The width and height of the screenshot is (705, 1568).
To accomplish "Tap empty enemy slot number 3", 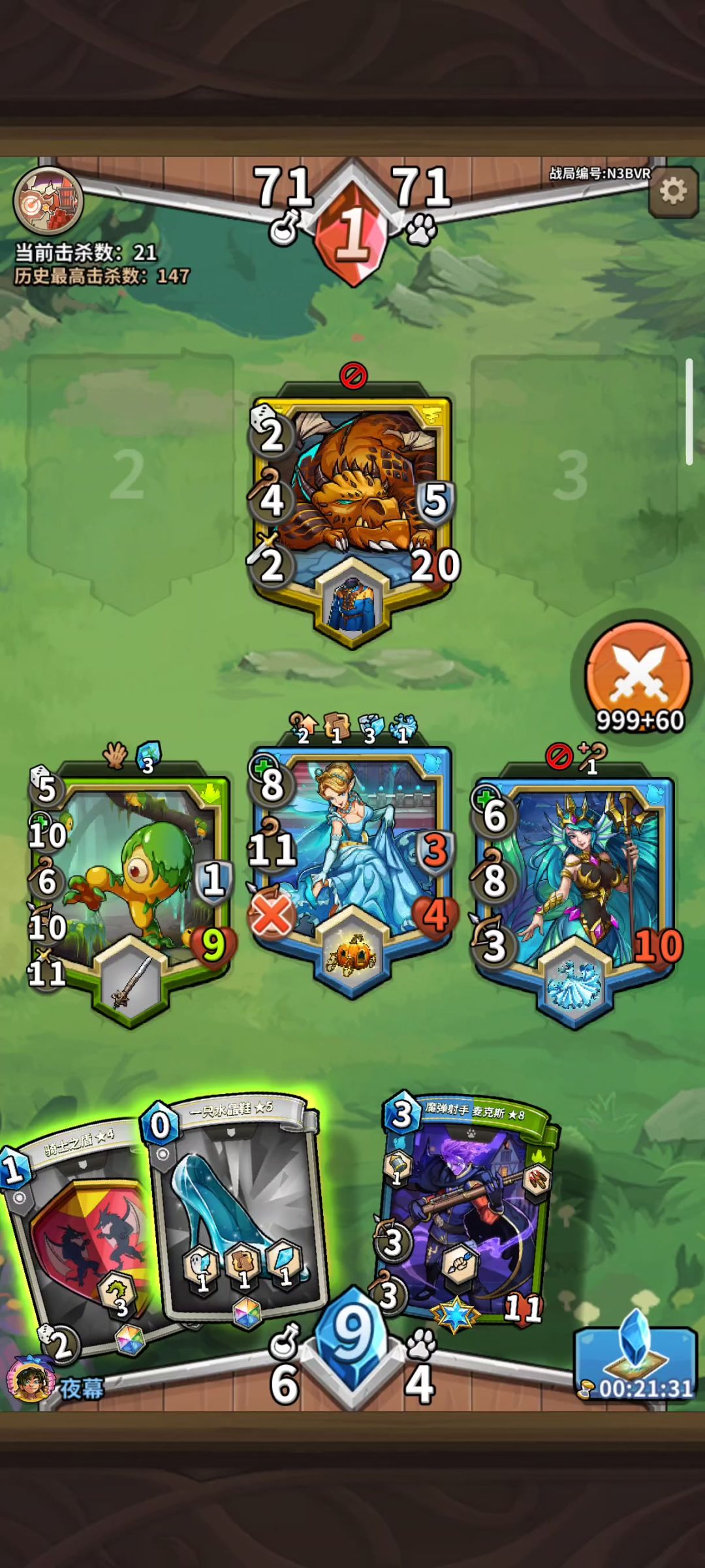I will (573, 477).
